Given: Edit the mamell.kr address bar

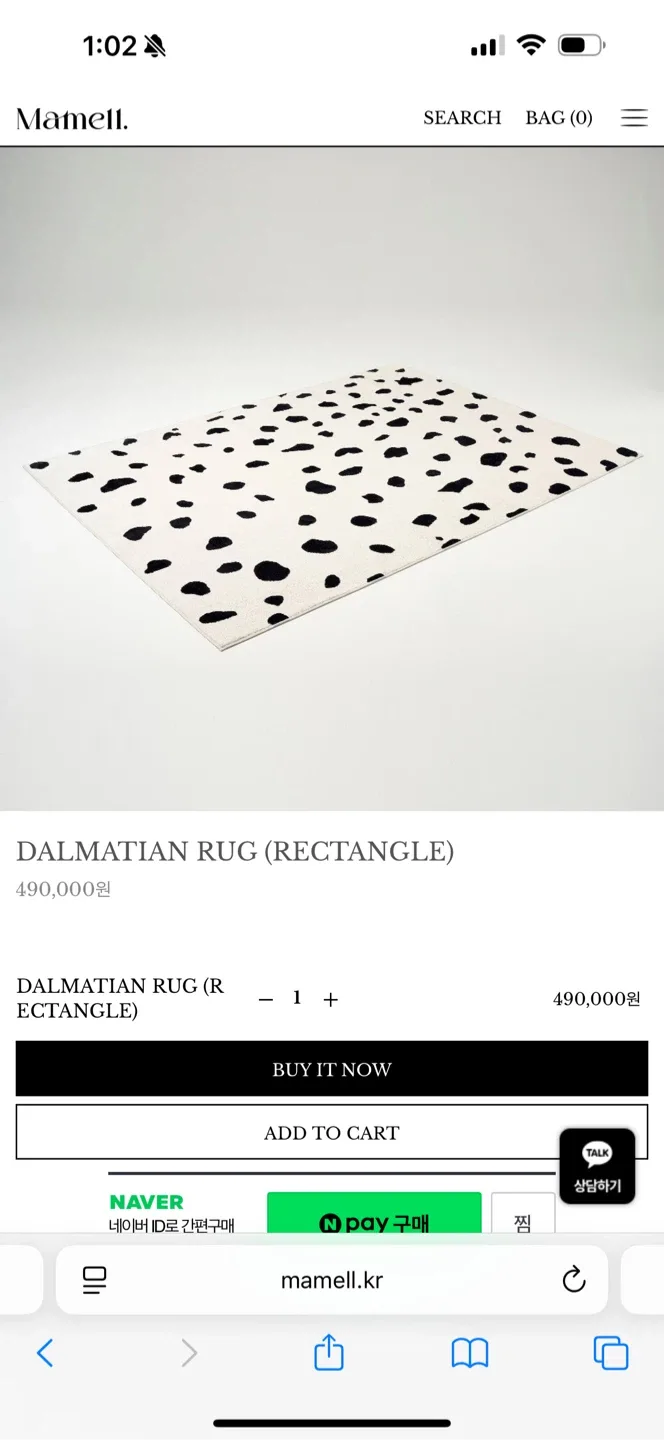Looking at the screenshot, I should coord(332,1280).
